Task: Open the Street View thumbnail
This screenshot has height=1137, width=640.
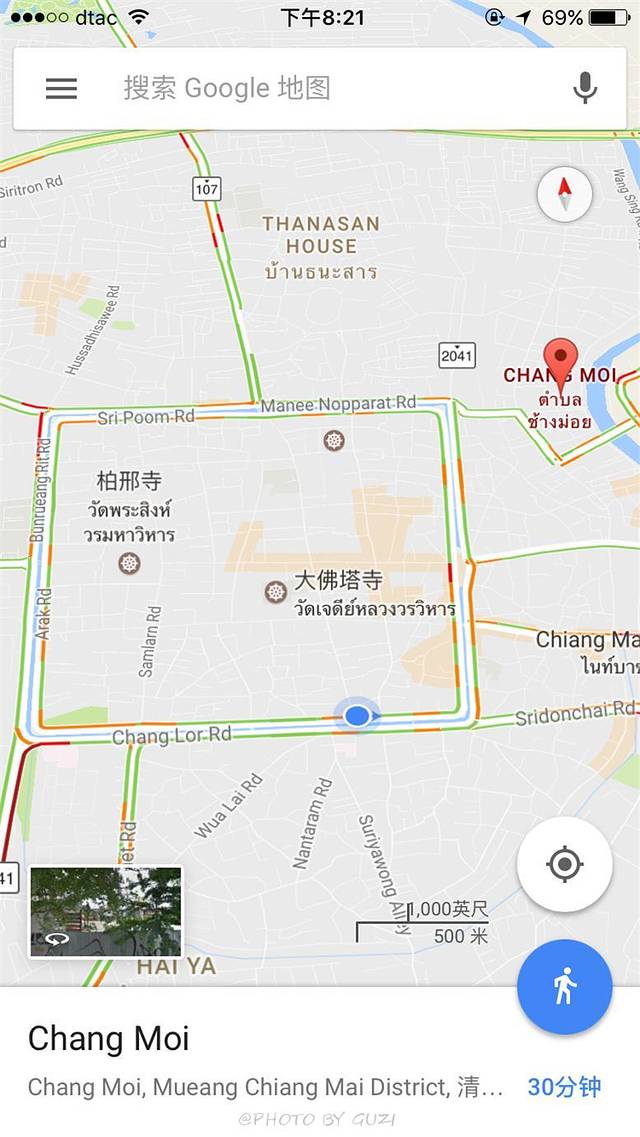Action: pyautogui.click(x=106, y=911)
